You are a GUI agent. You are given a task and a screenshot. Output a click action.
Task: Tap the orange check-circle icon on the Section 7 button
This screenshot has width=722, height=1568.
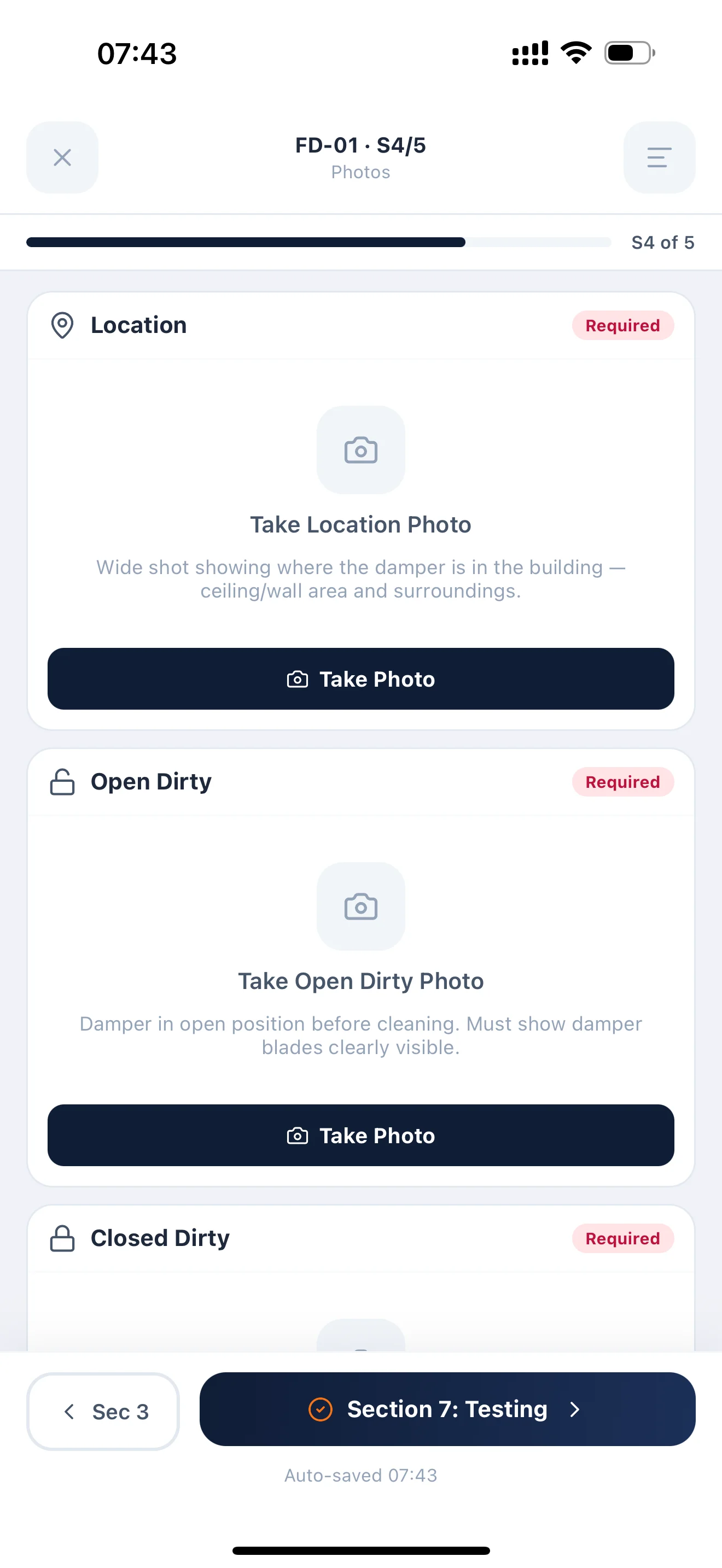(321, 1410)
